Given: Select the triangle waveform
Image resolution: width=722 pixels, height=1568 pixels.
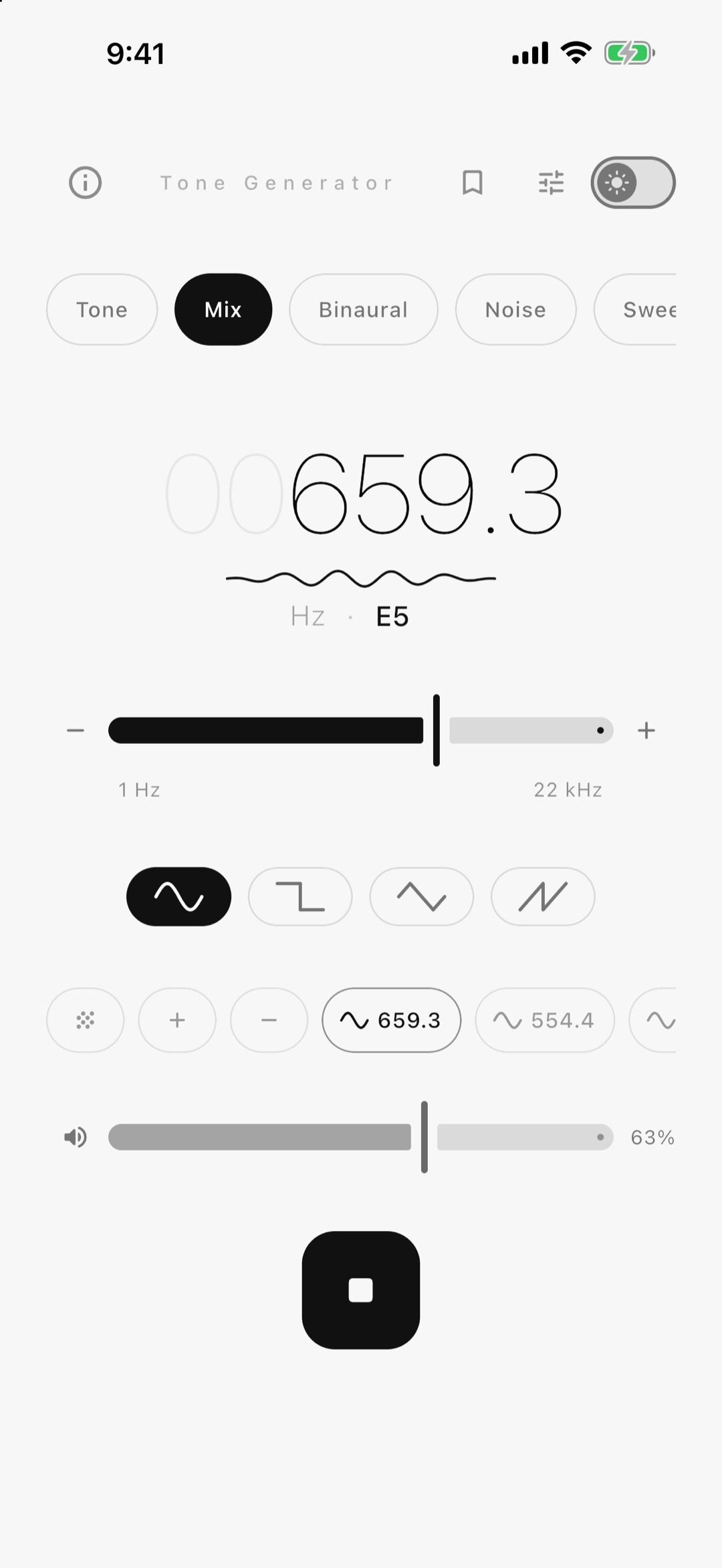Looking at the screenshot, I should point(422,896).
